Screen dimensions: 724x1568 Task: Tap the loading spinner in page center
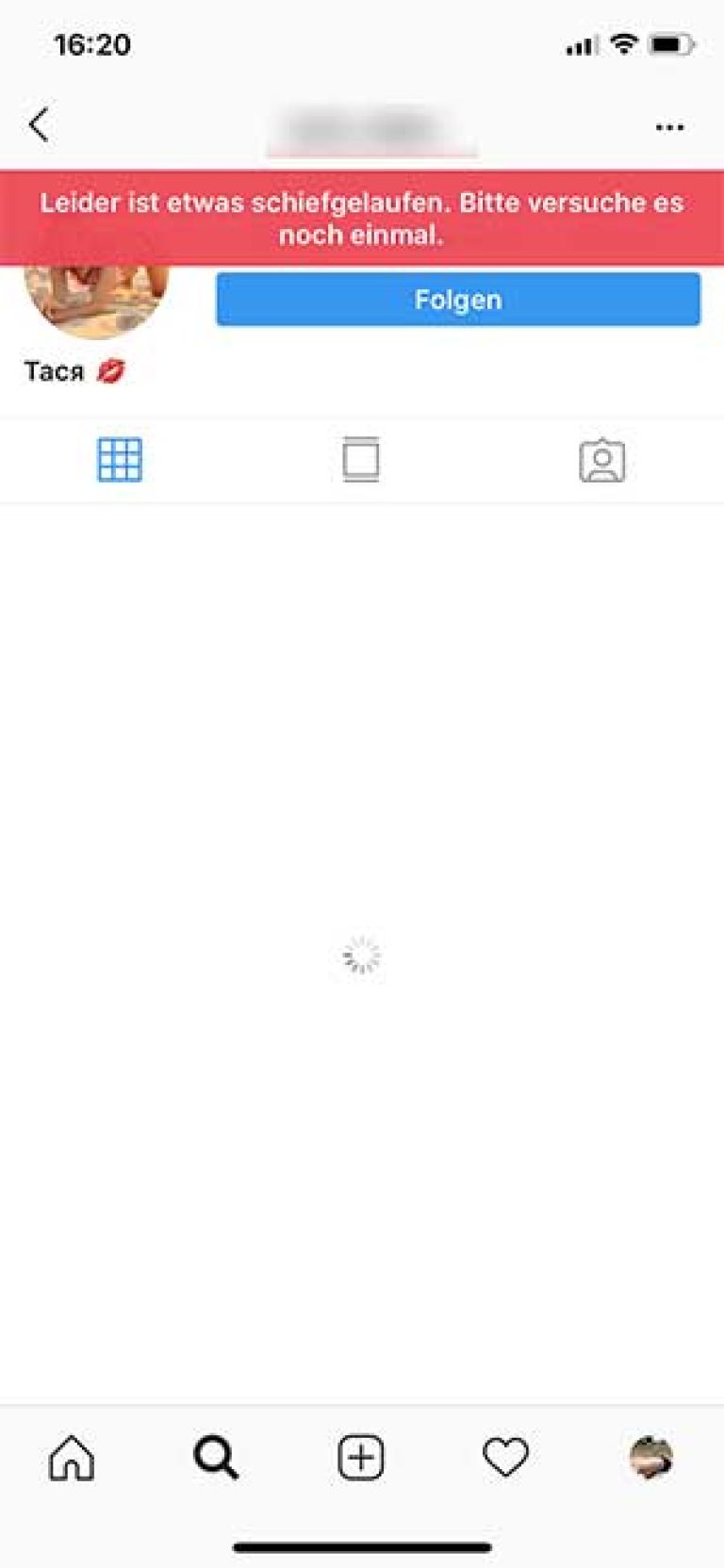(359, 955)
